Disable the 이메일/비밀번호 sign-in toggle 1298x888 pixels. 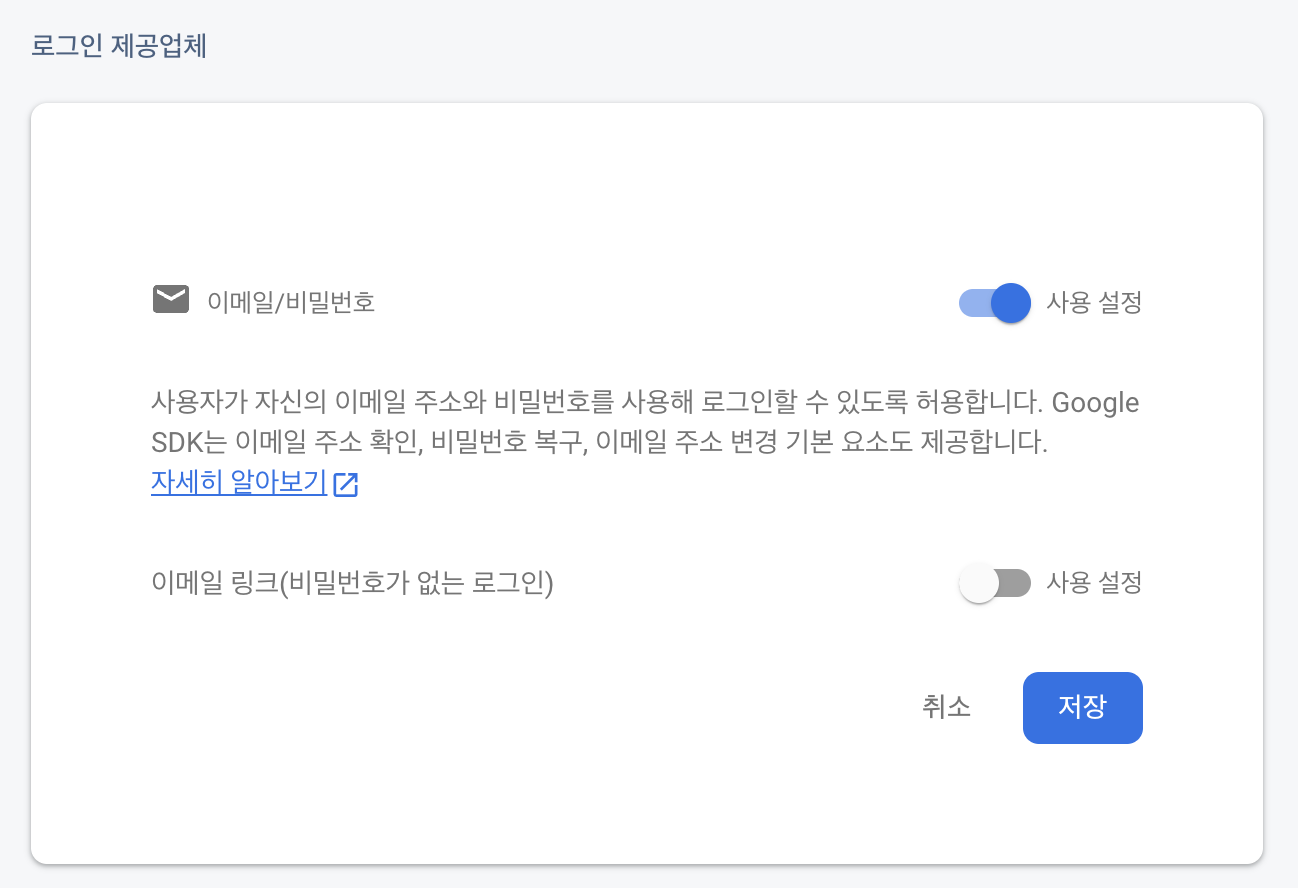(994, 302)
